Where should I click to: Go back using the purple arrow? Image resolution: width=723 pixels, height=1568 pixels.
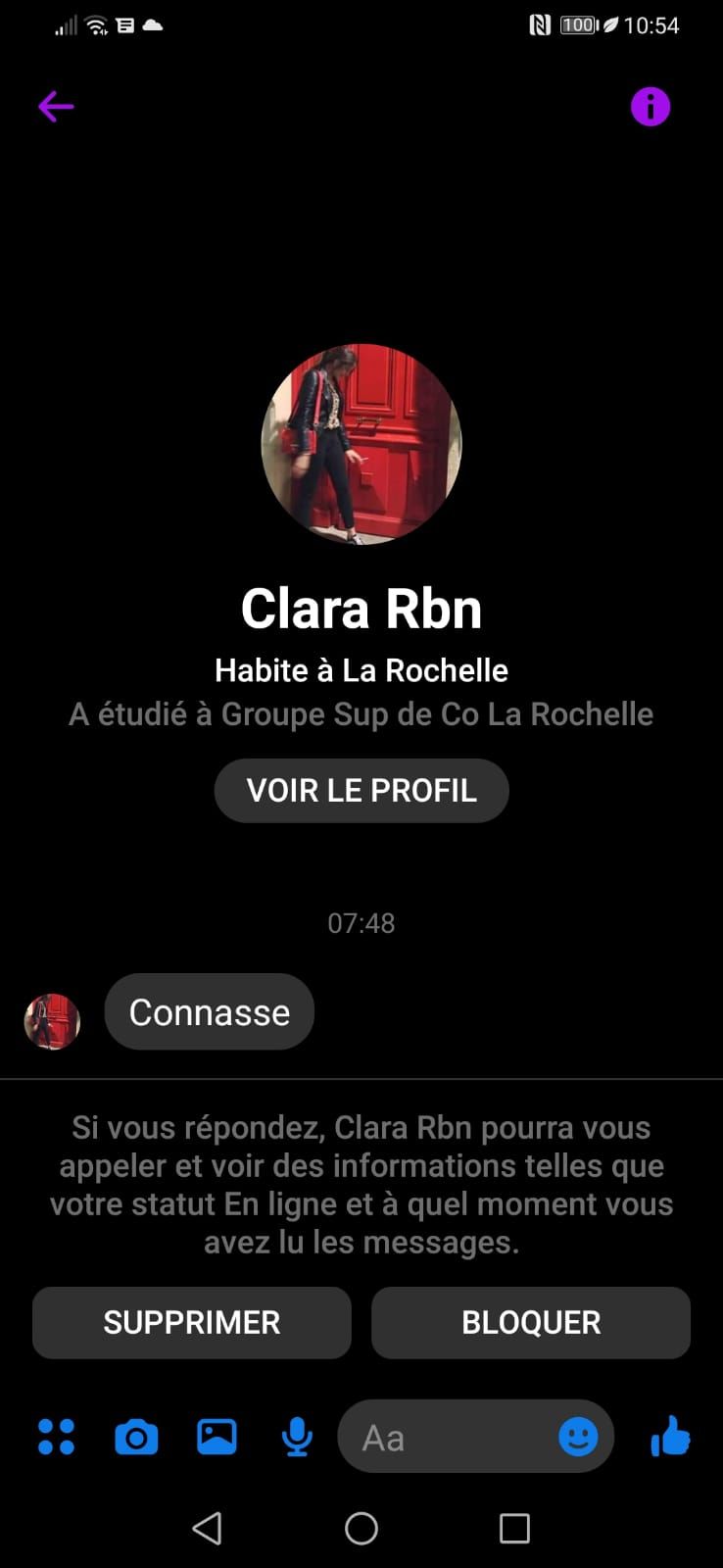56,106
